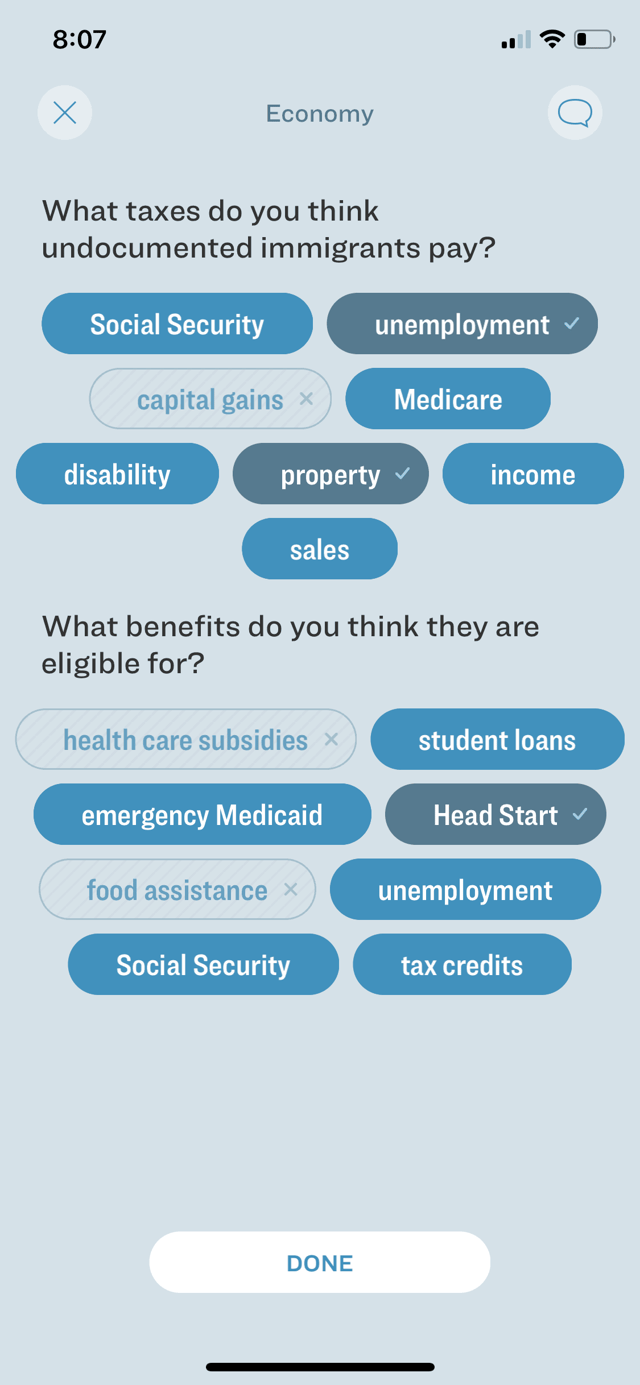The height and width of the screenshot is (1385, 640).
Task: Choose the emergency Medicaid chip
Action: pyautogui.click(x=202, y=815)
